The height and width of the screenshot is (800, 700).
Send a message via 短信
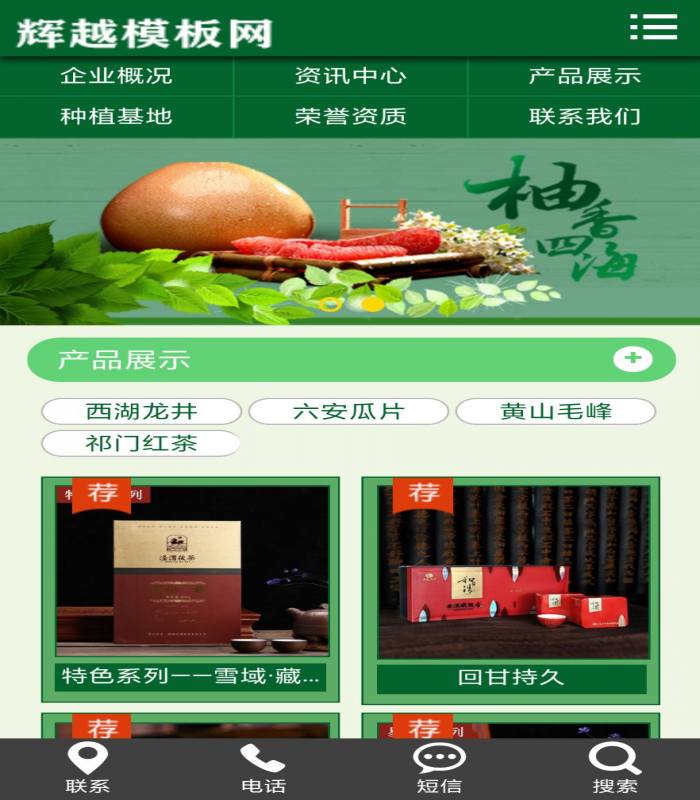tap(438, 769)
